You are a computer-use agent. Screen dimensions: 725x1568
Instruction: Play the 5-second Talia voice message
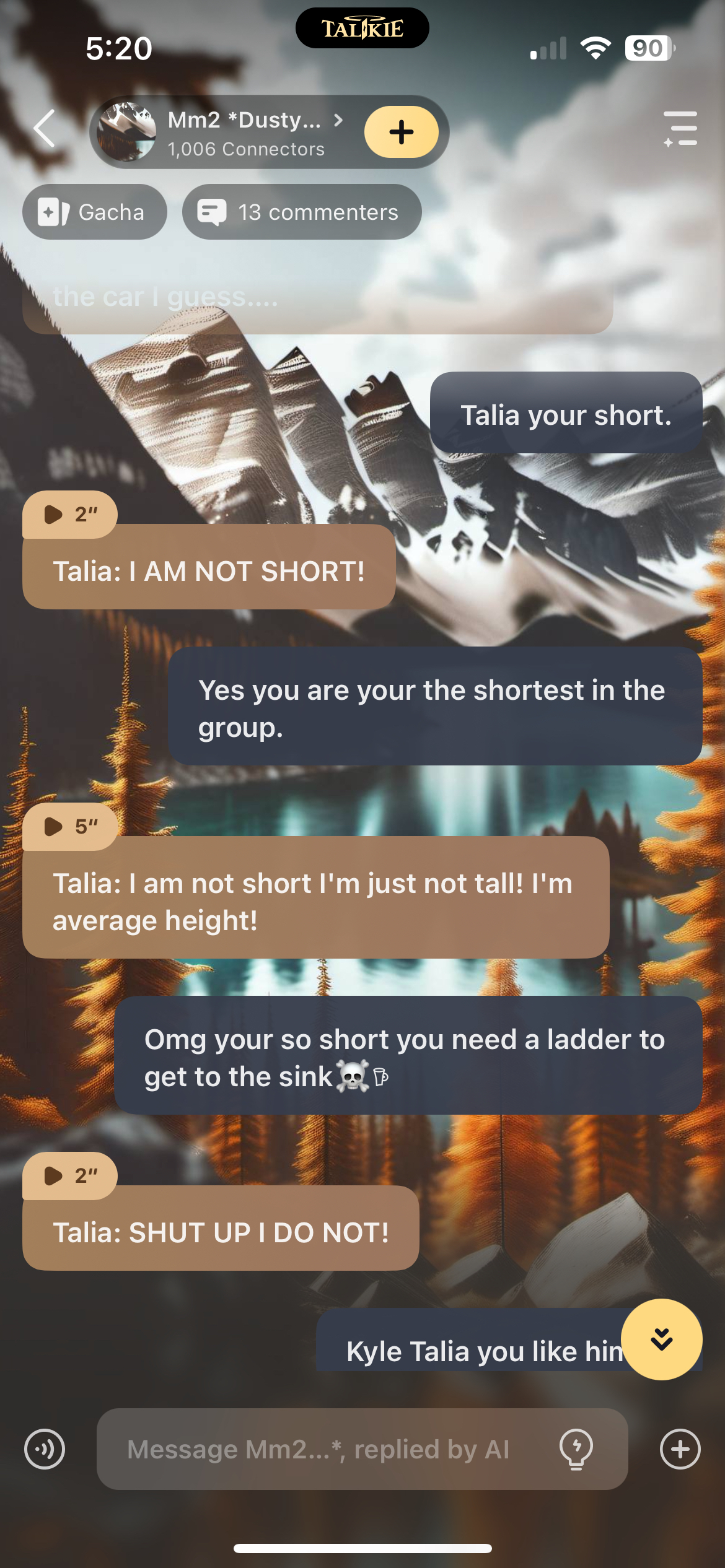69,826
